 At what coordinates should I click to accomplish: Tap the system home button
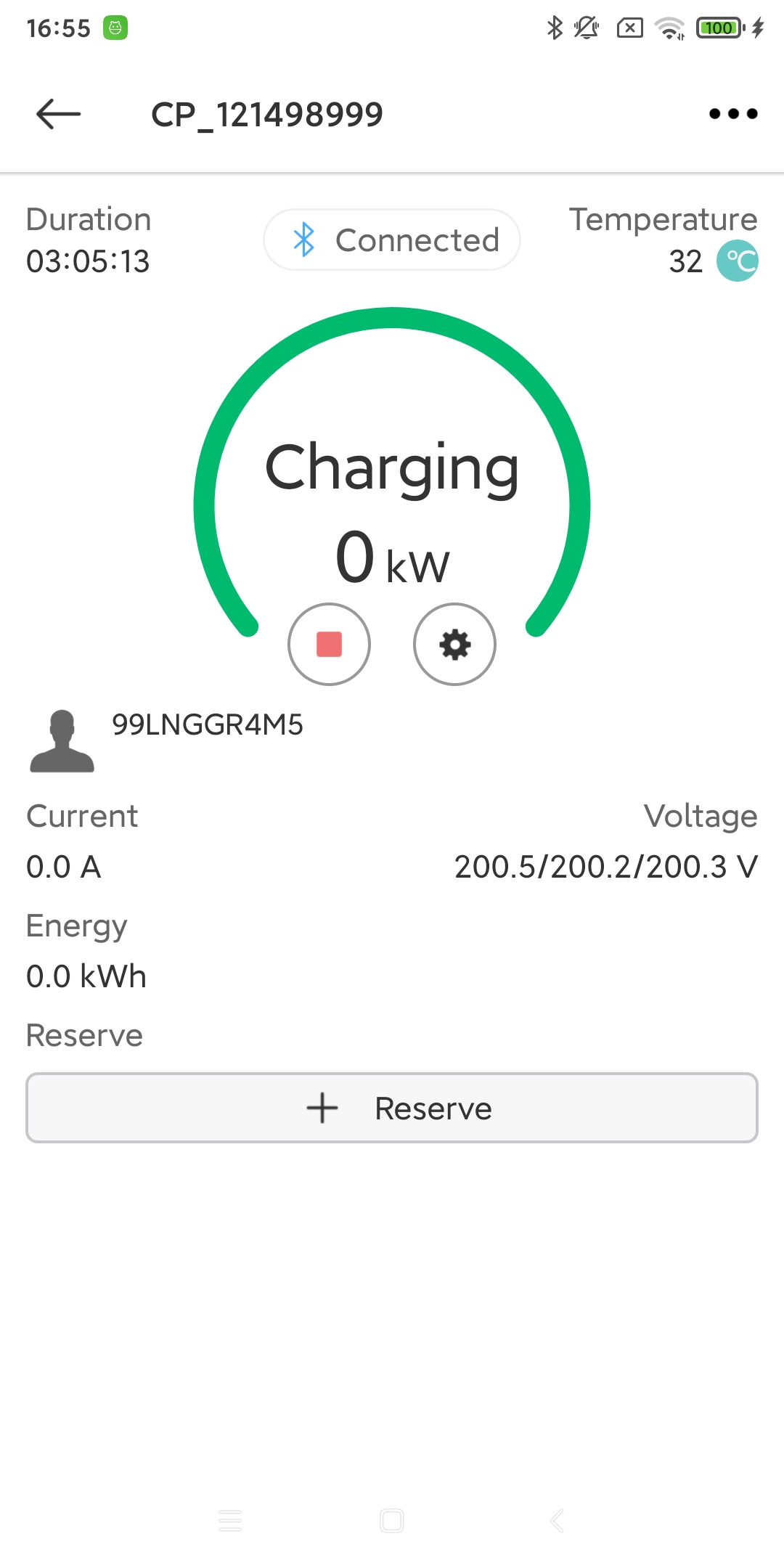pyautogui.click(x=392, y=1520)
